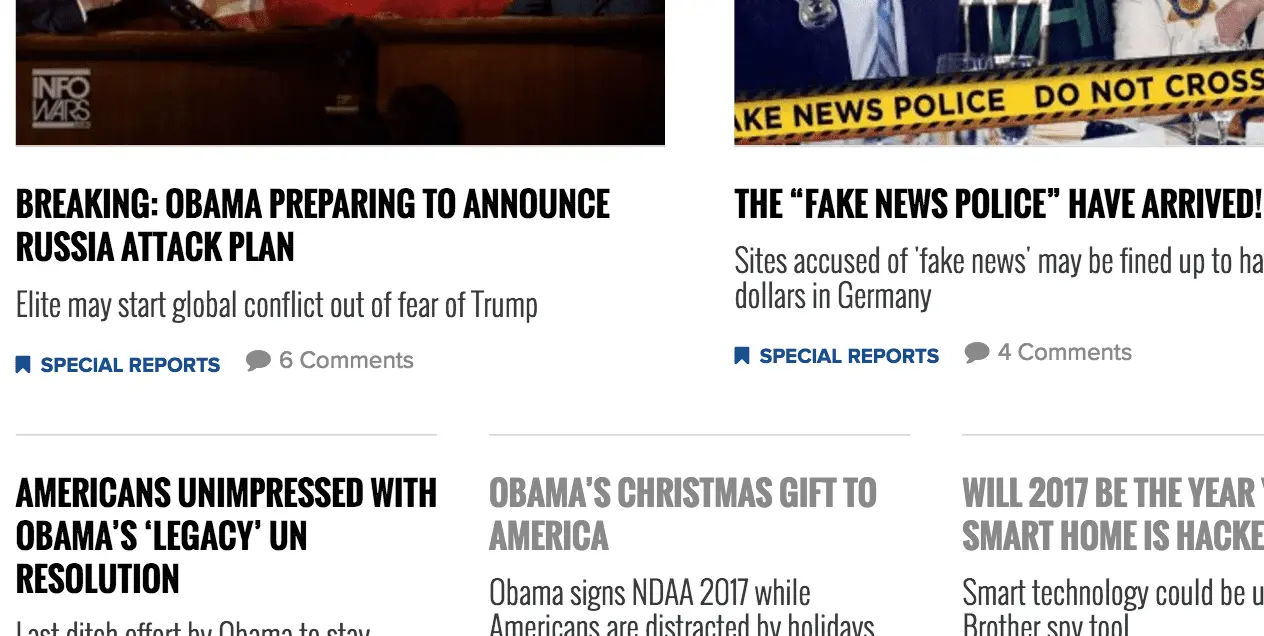This screenshot has height=636, width=1264.
Task: Open article 'Obama Preparing to Announce Russia Attack Plan'
Action: [312, 225]
